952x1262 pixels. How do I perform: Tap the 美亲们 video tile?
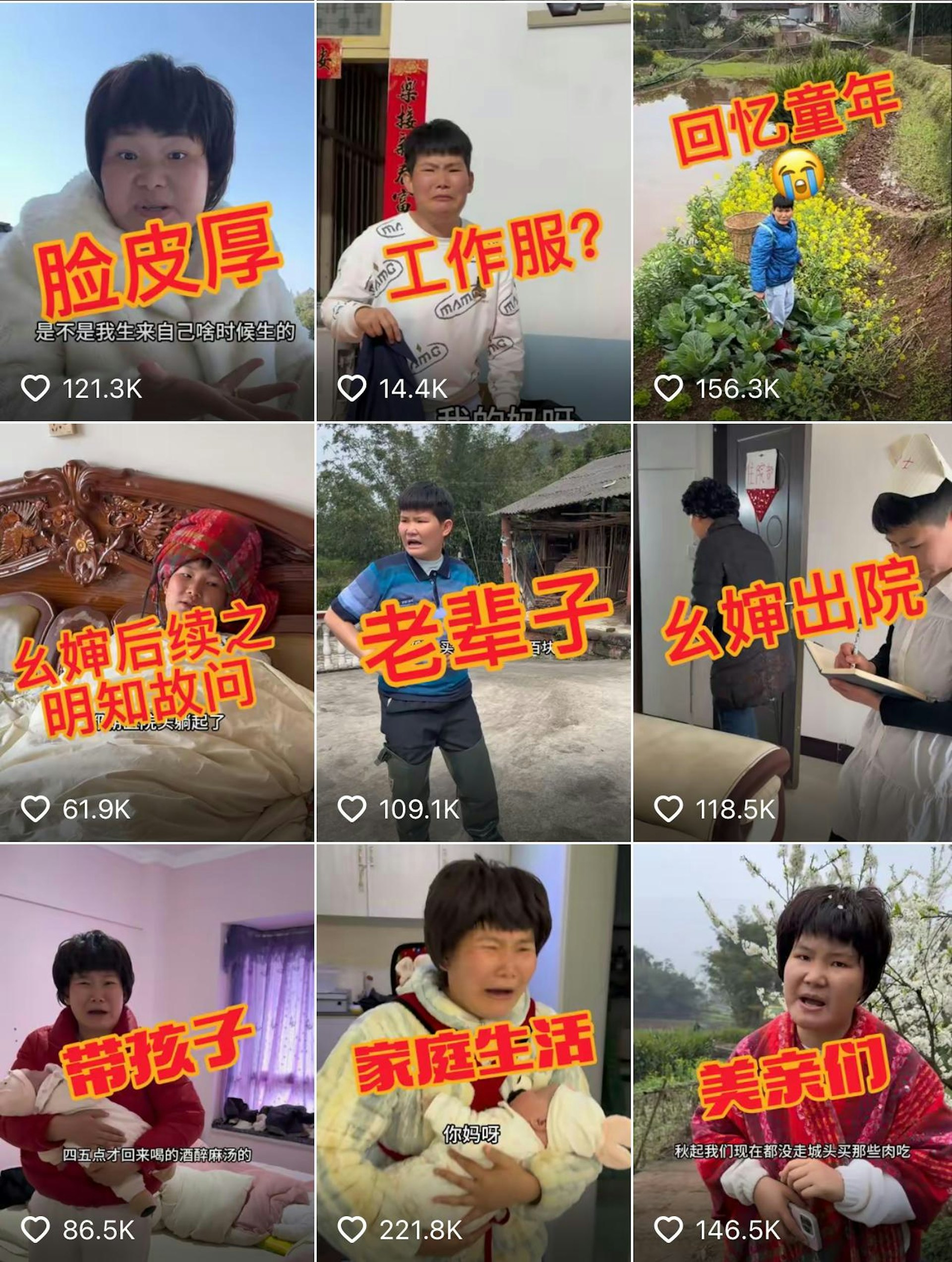(x=792, y=1053)
